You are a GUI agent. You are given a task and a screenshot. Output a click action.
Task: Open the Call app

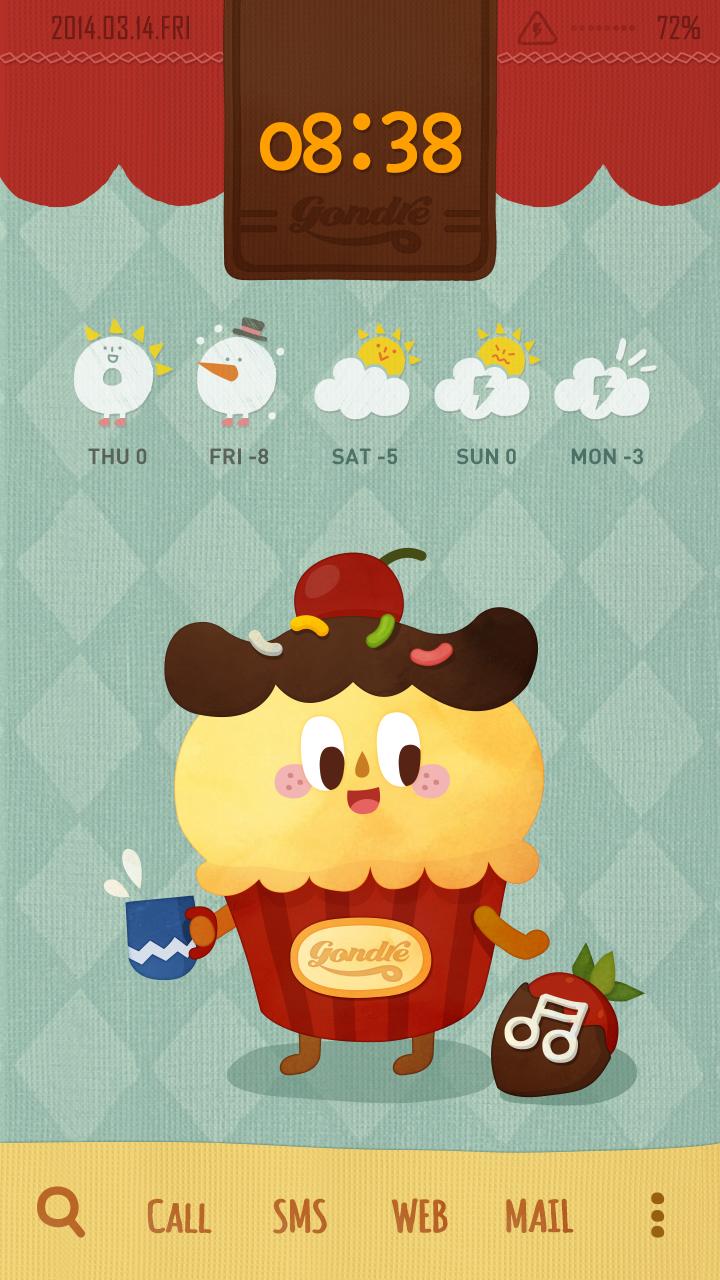click(179, 1217)
